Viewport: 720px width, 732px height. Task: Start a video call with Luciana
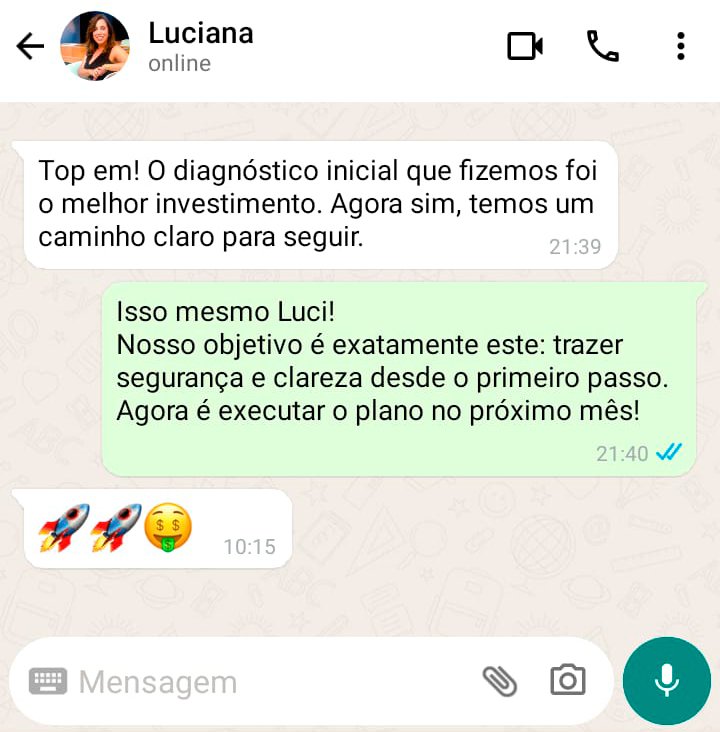524,47
